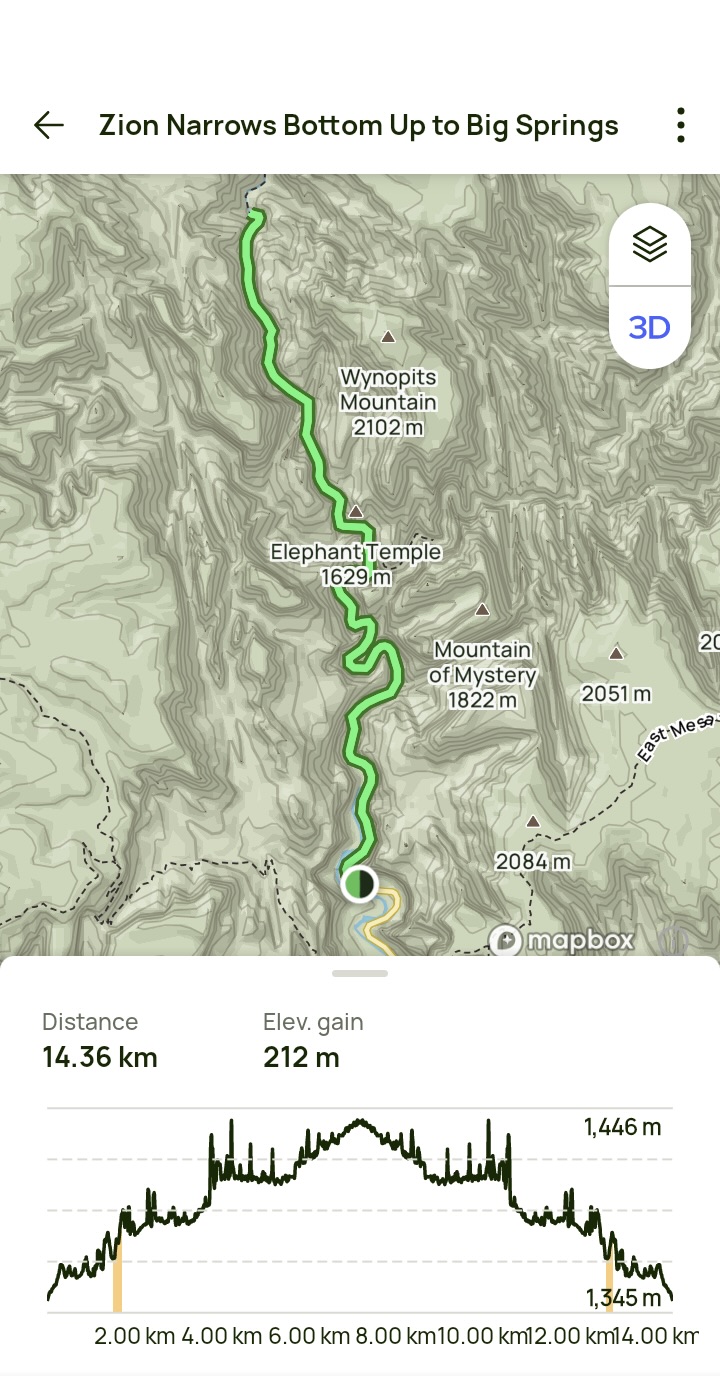The width and height of the screenshot is (720, 1381).
Task: Open the three-dot overflow menu
Action: pos(680,125)
